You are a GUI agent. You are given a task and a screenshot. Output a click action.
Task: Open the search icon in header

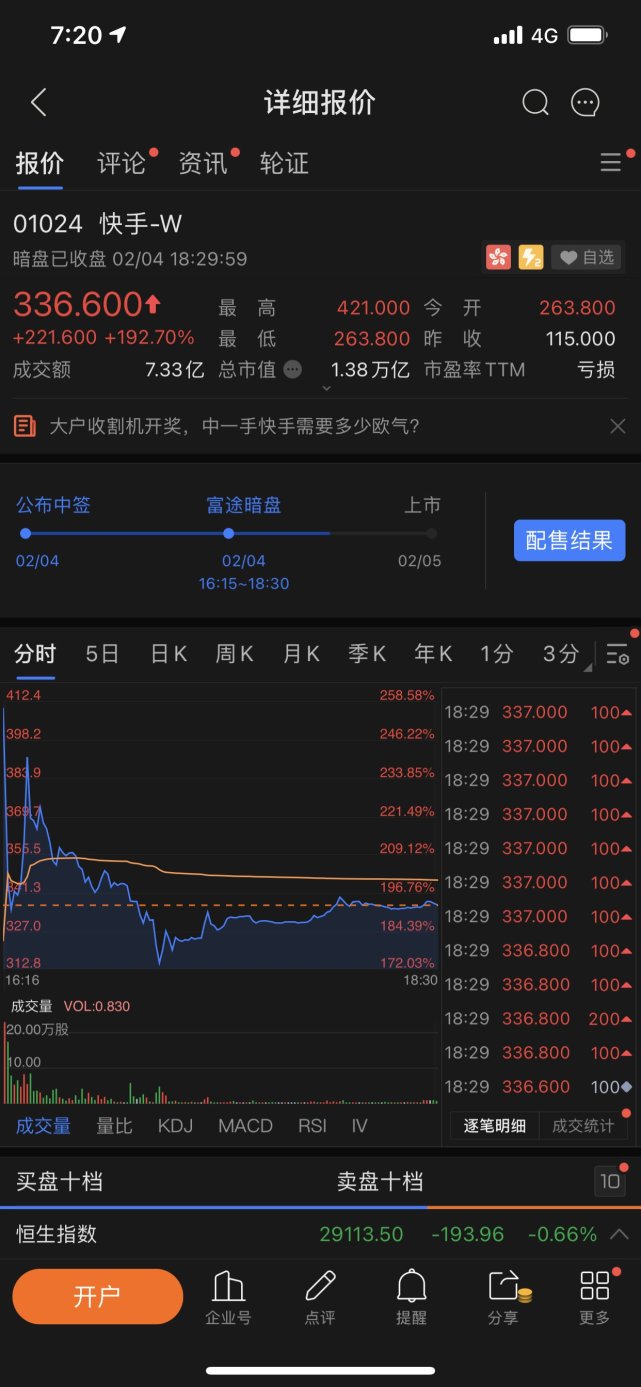click(535, 102)
